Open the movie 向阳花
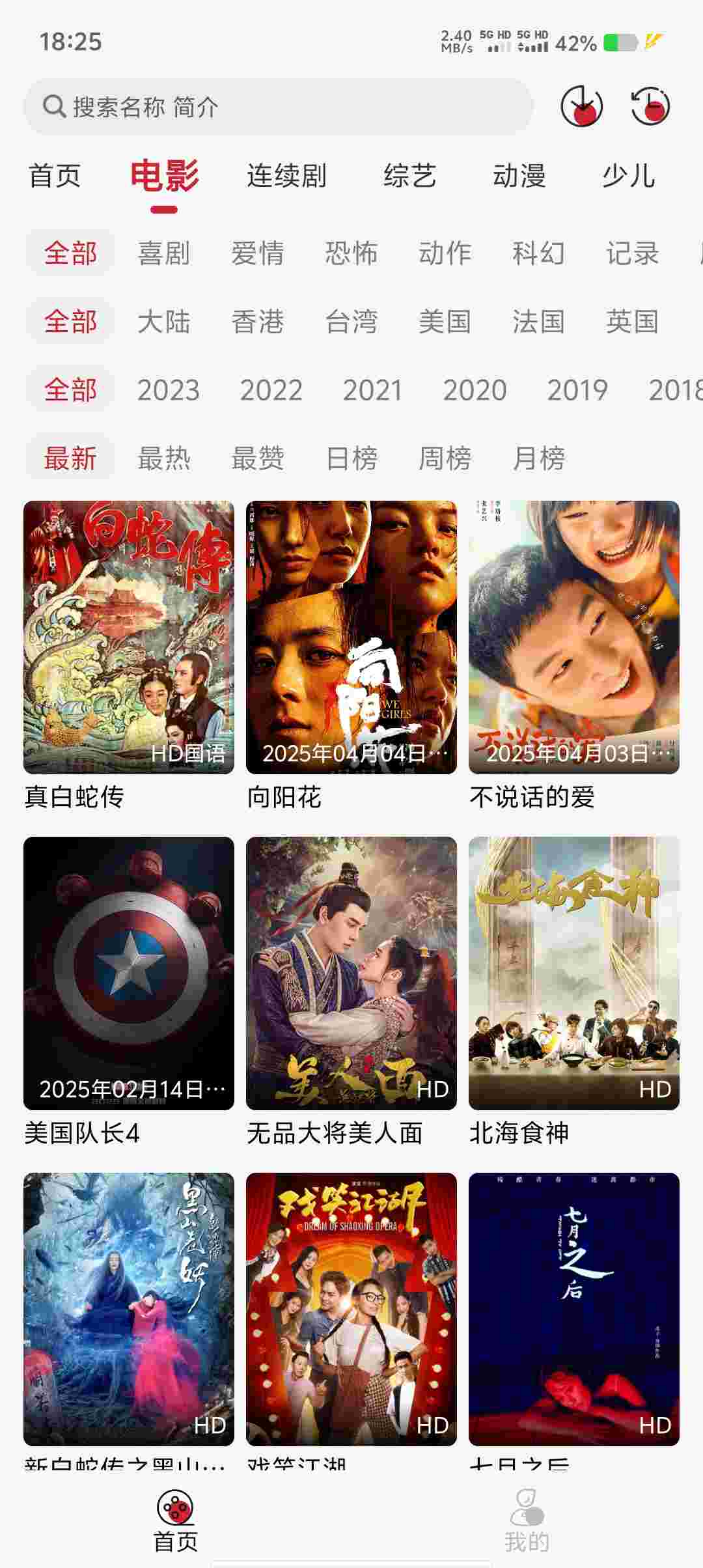Image resolution: width=703 pixels, height=1568 pixels. coord(351,637)
